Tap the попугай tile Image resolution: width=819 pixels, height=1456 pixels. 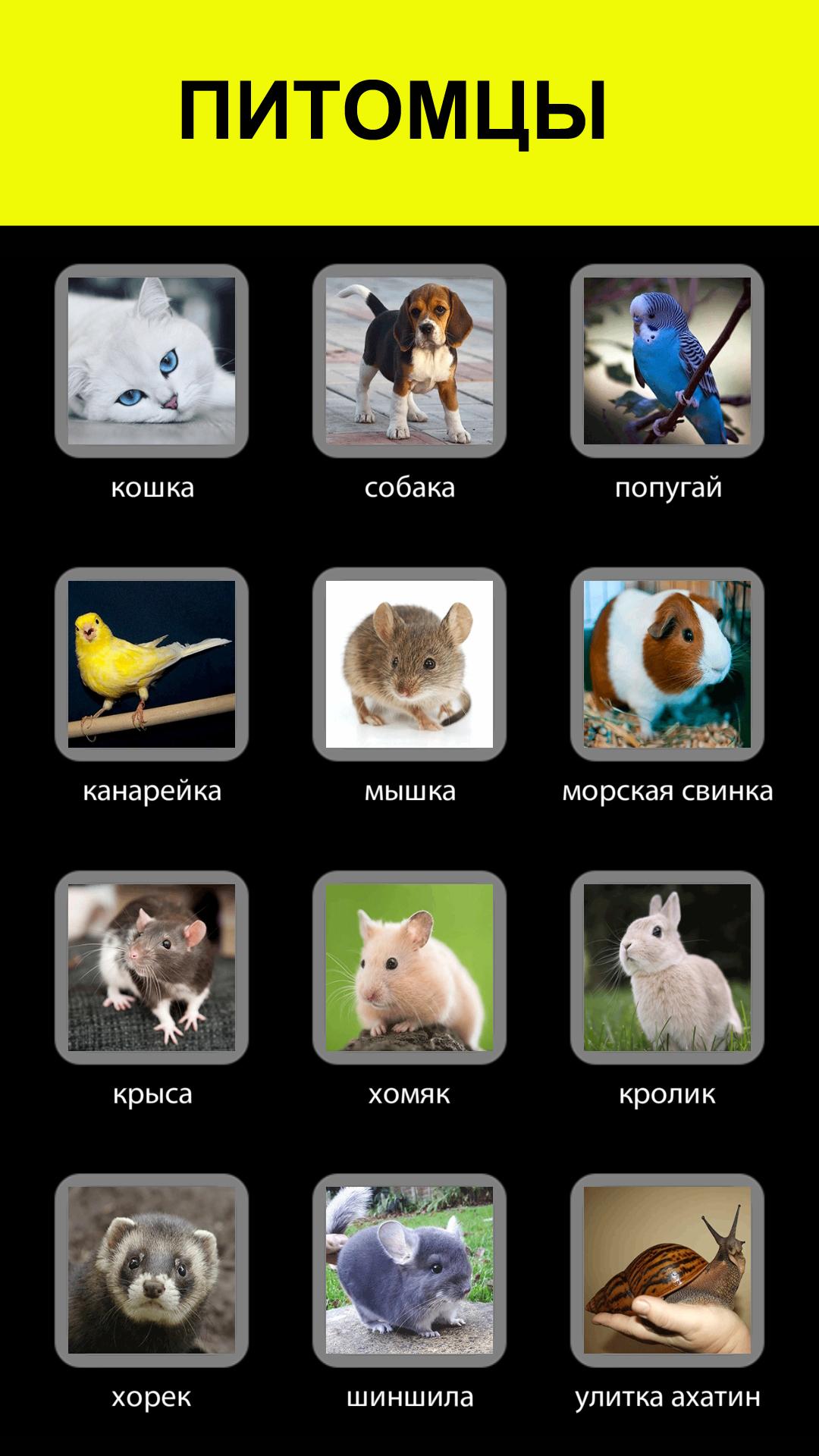pos(667,361)
